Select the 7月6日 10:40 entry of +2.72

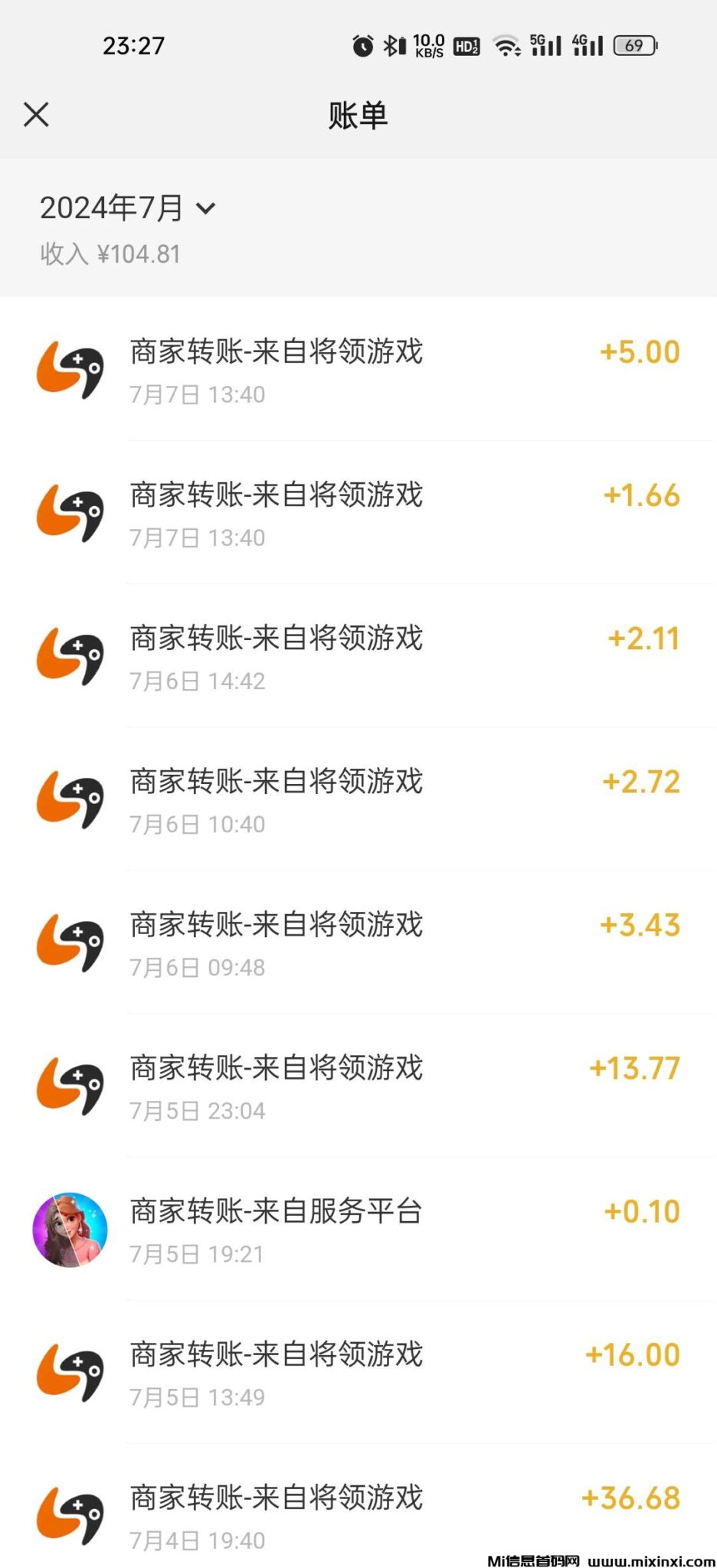(x=358, y=800)
